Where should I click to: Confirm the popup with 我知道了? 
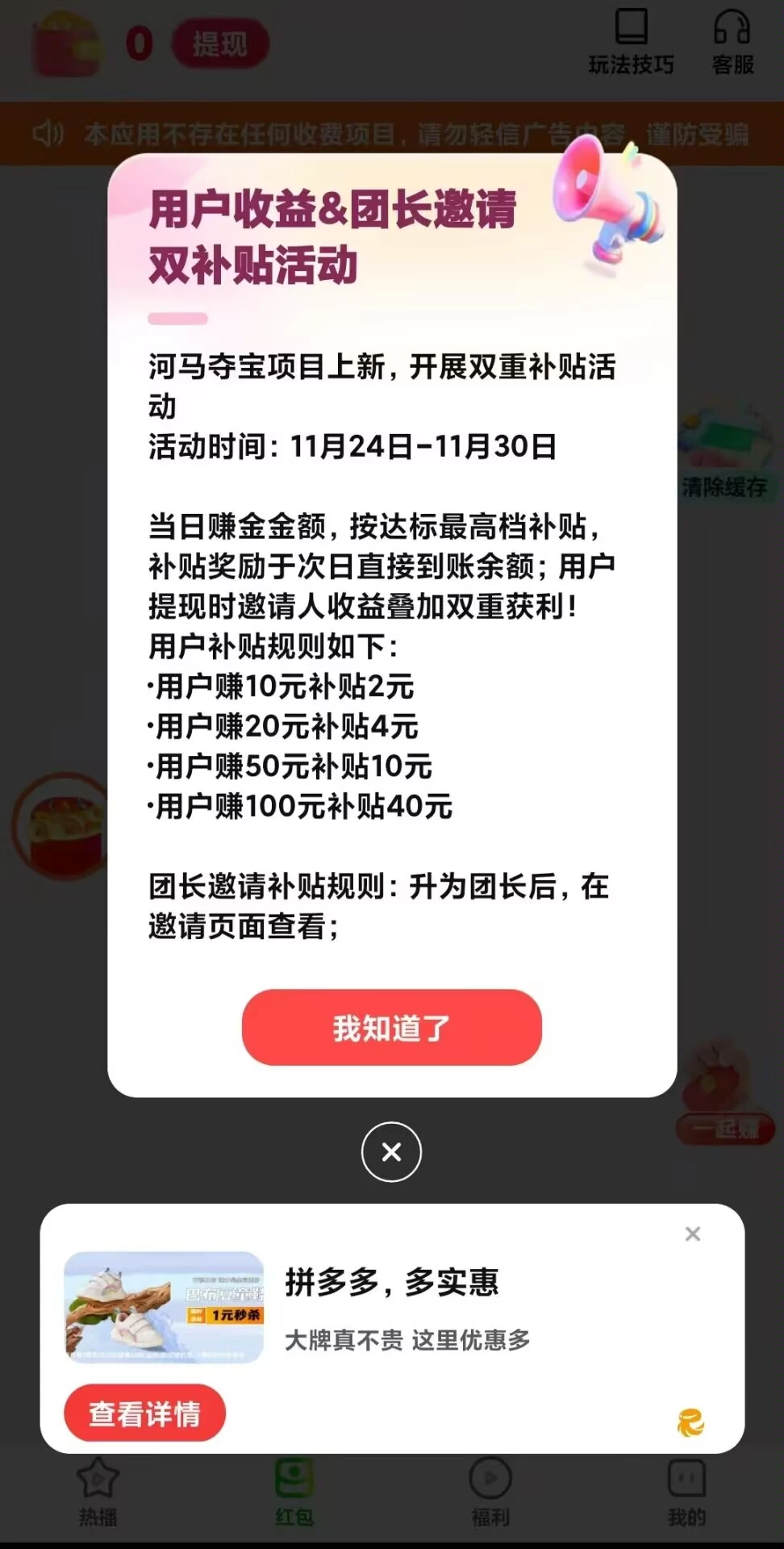click(x=391, y=1027)
